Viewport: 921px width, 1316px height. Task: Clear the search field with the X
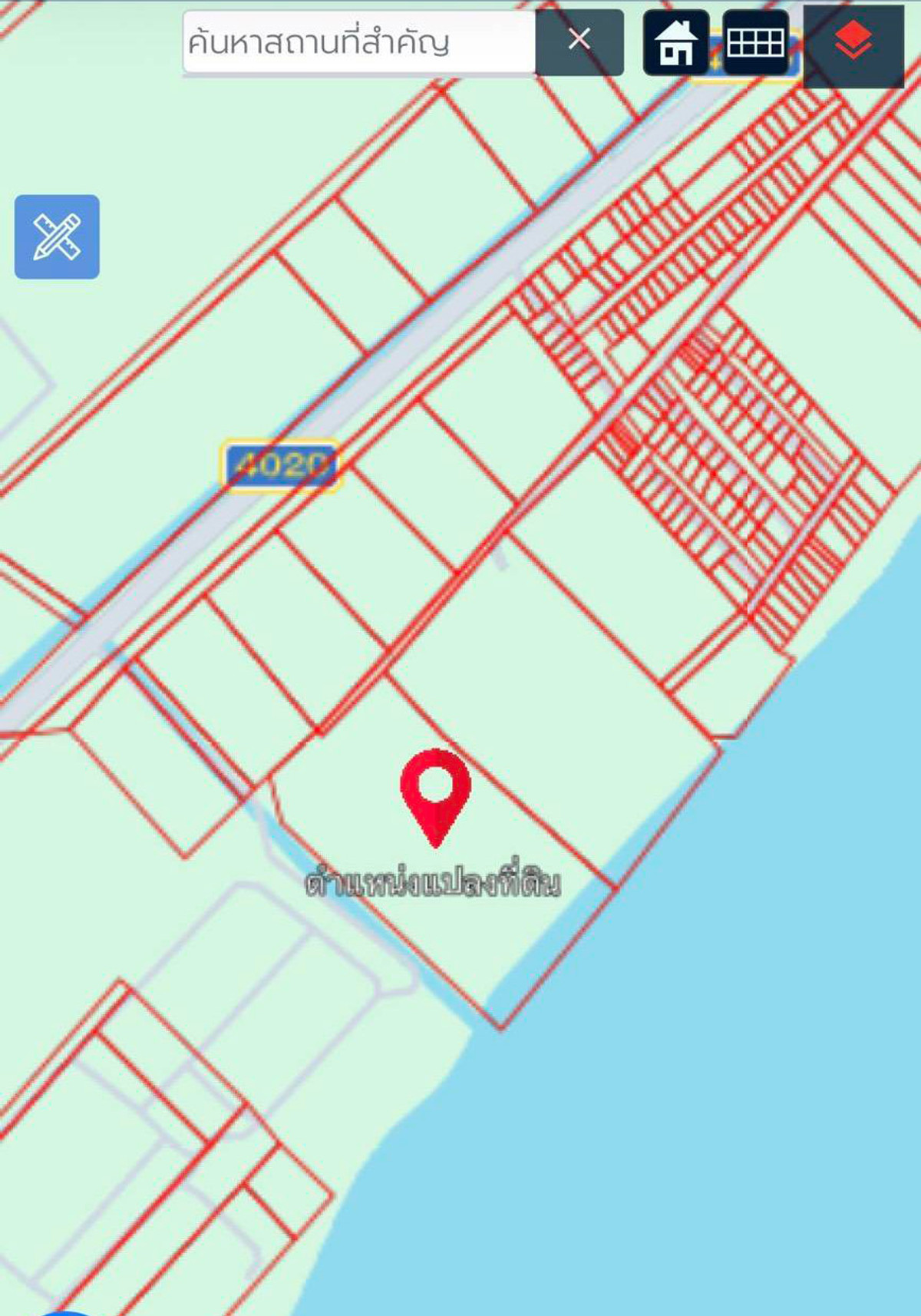[579, 40]
